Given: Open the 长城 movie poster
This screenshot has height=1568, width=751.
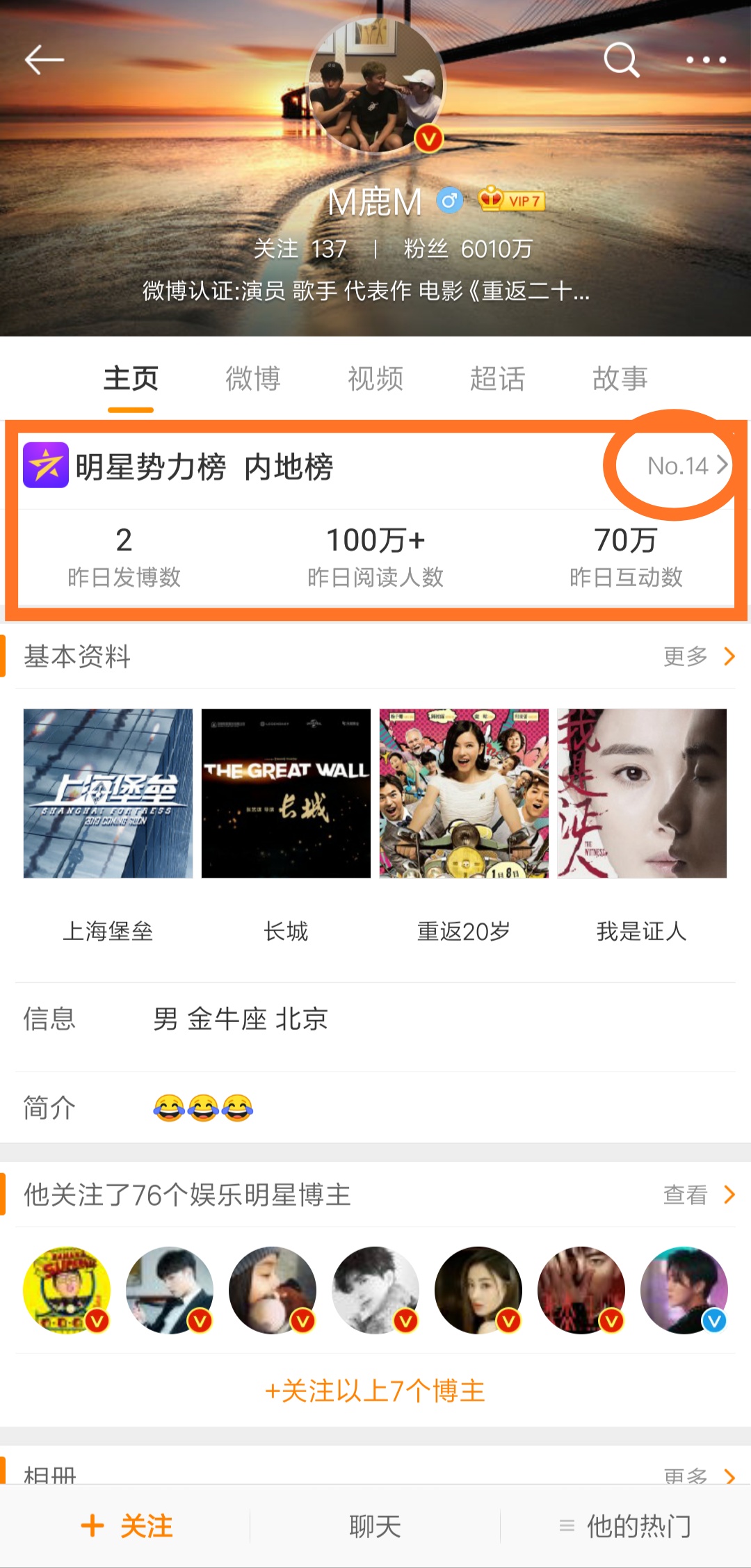Looking at the screenshot, I should point(286,793).
